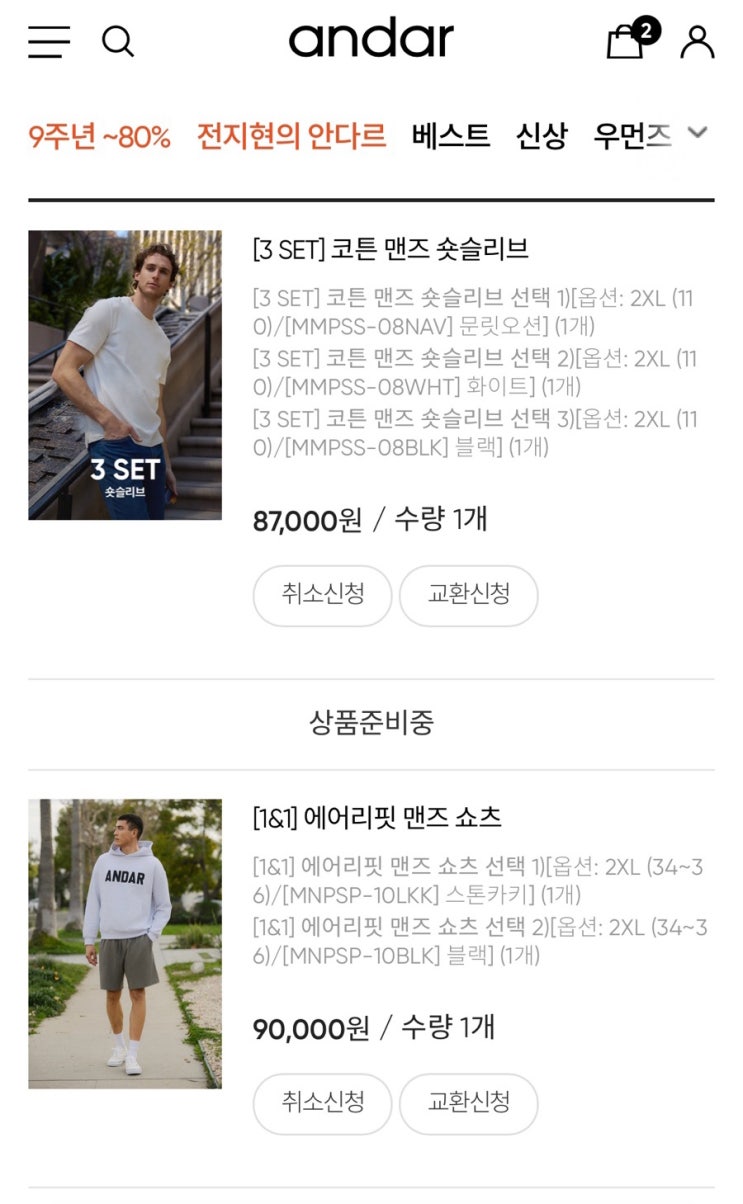Switch to the 9주년 ~80% tab
743x1204 pixels.
[100, 136]
